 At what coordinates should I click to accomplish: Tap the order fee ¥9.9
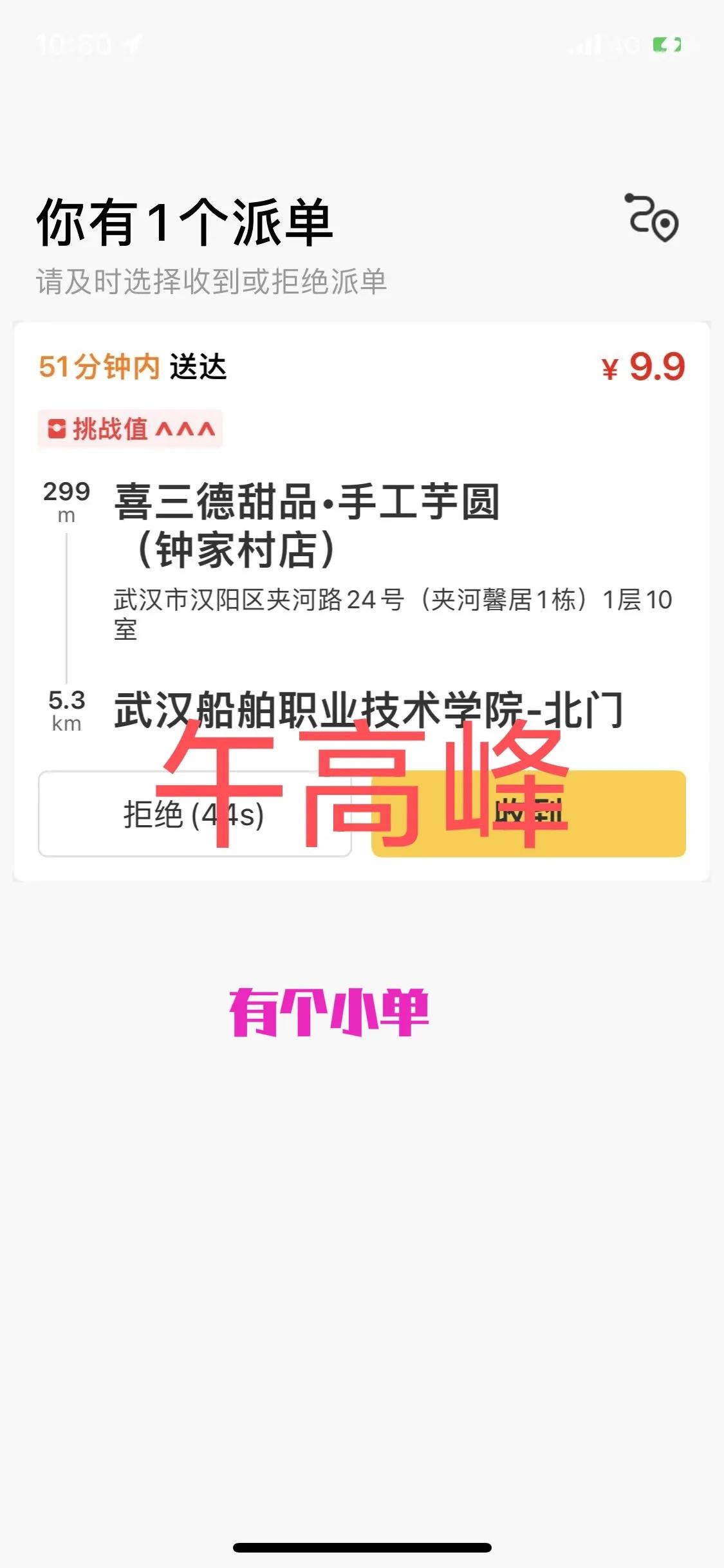[x=645, y=367]
